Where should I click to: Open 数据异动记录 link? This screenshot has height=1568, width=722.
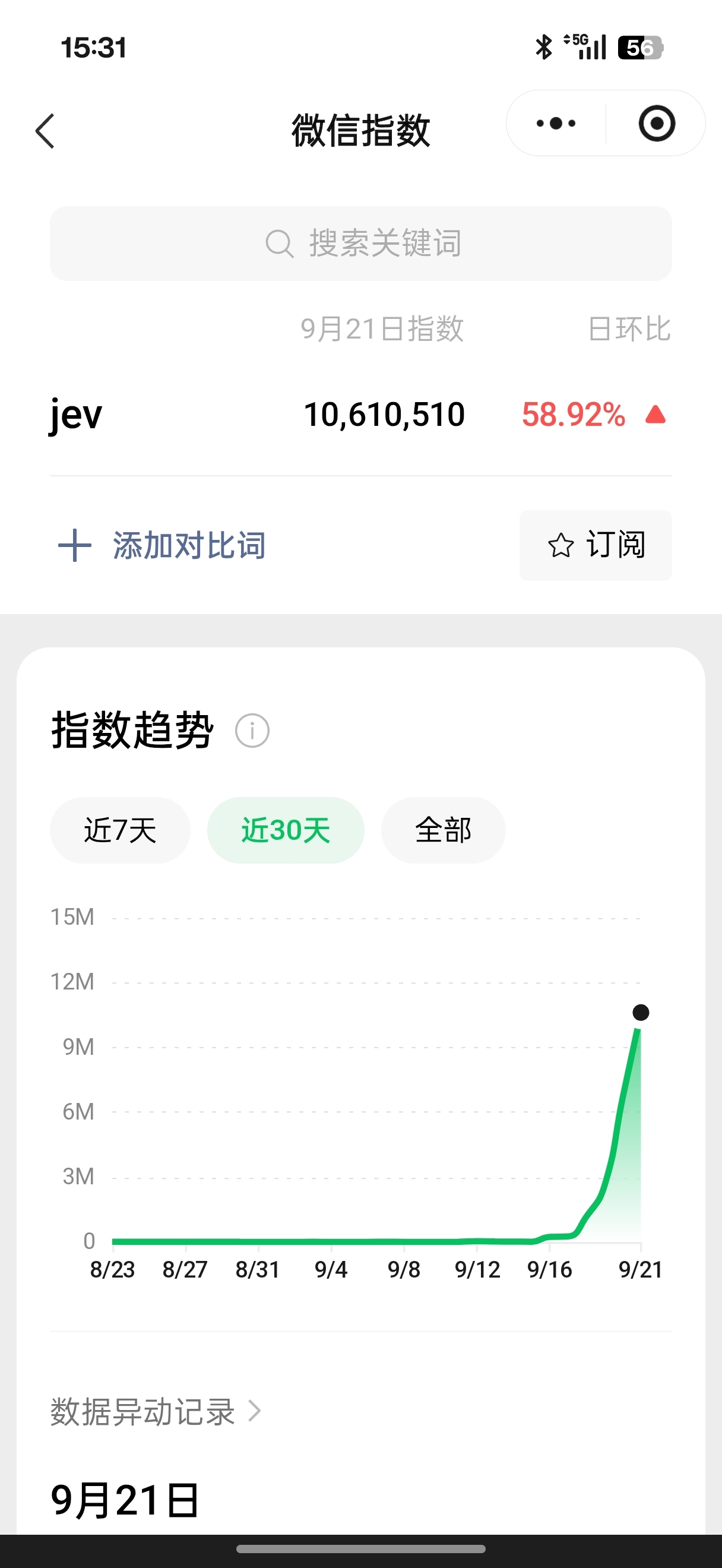(x=156, y=1411)
